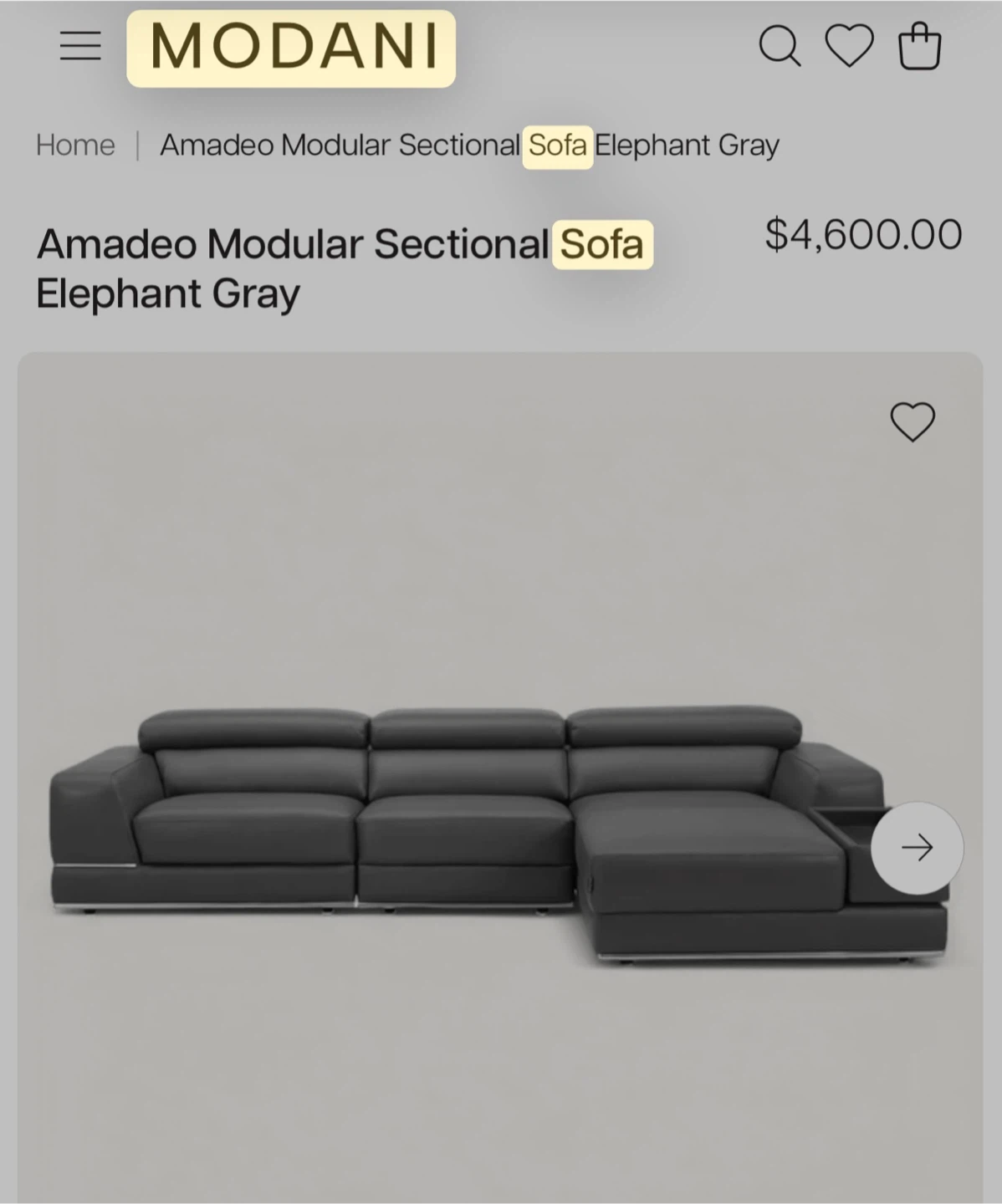
Task: Tap the Home breadcrumb link
Action: pos(75,145)
